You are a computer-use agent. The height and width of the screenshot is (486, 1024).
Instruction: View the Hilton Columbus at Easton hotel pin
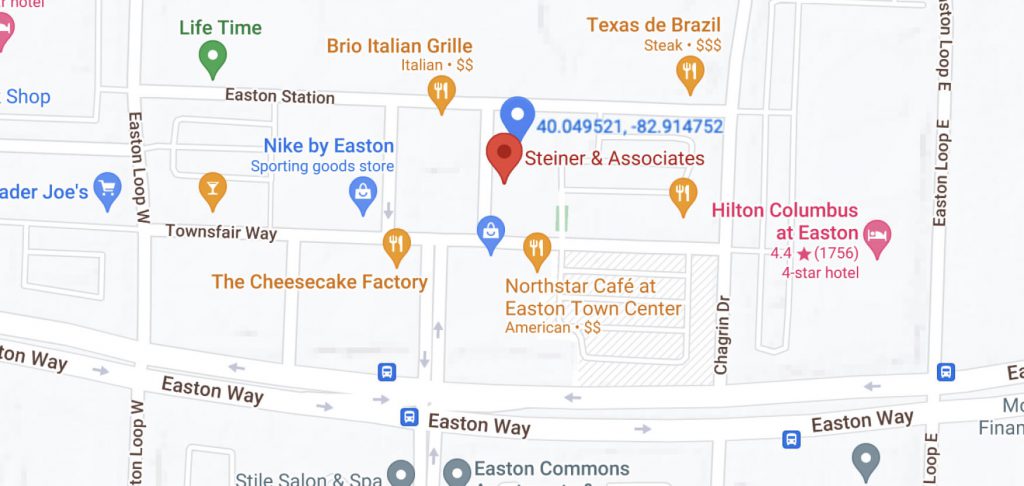tap(877, 235)
